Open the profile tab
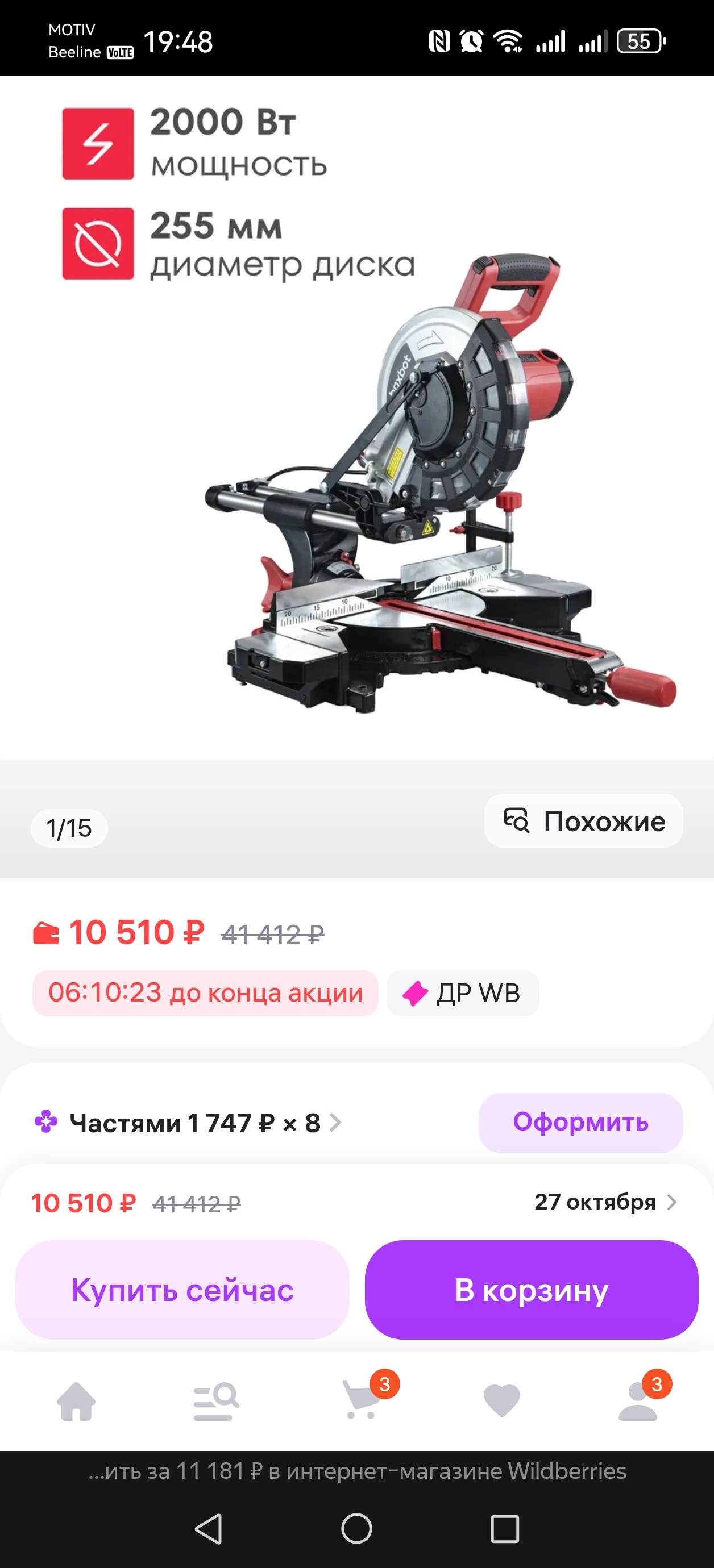Viewport: 714px width, 1568px height. (x=638, y=1400)
